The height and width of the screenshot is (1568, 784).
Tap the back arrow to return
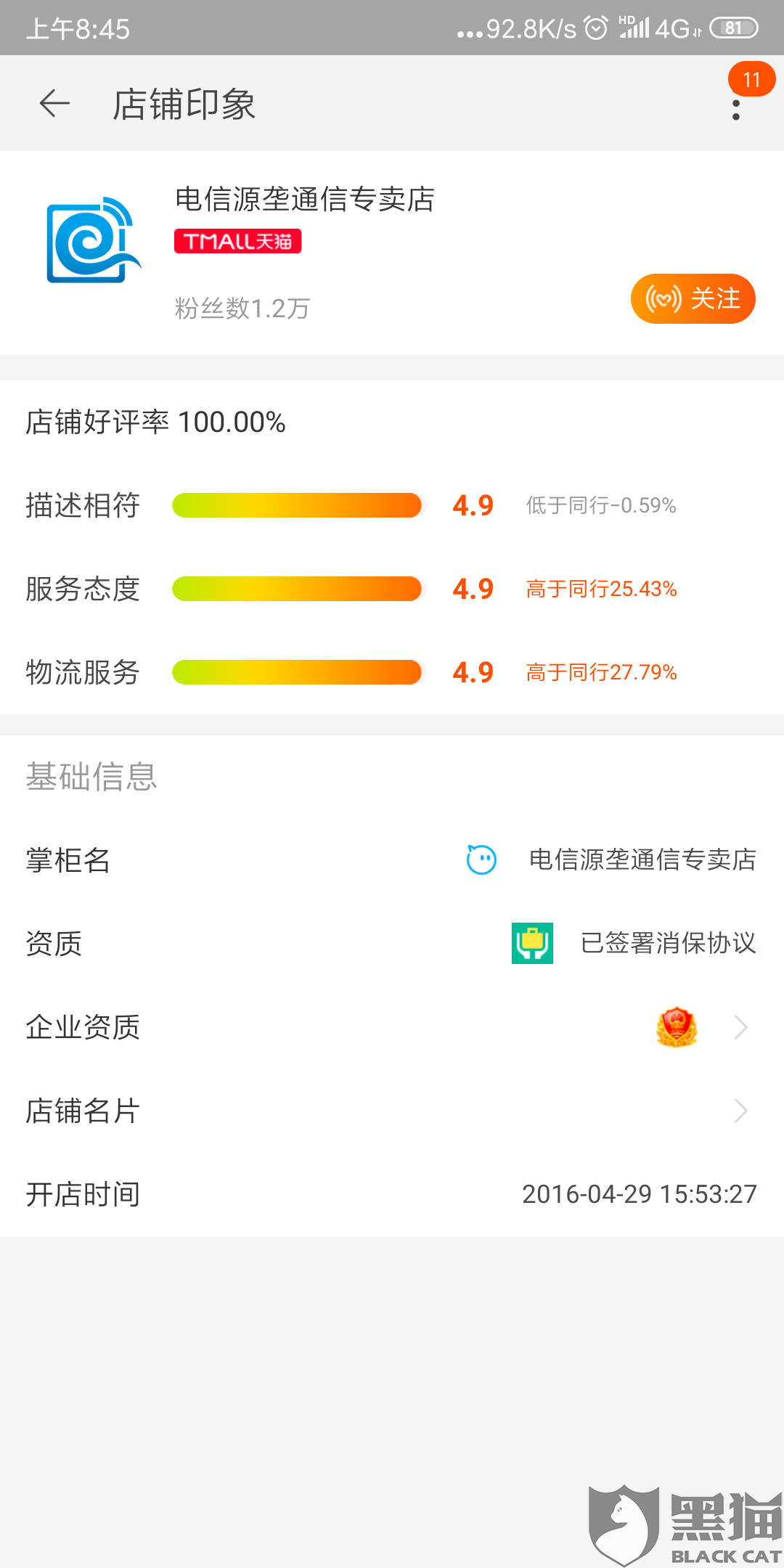(x=54, y=104)
